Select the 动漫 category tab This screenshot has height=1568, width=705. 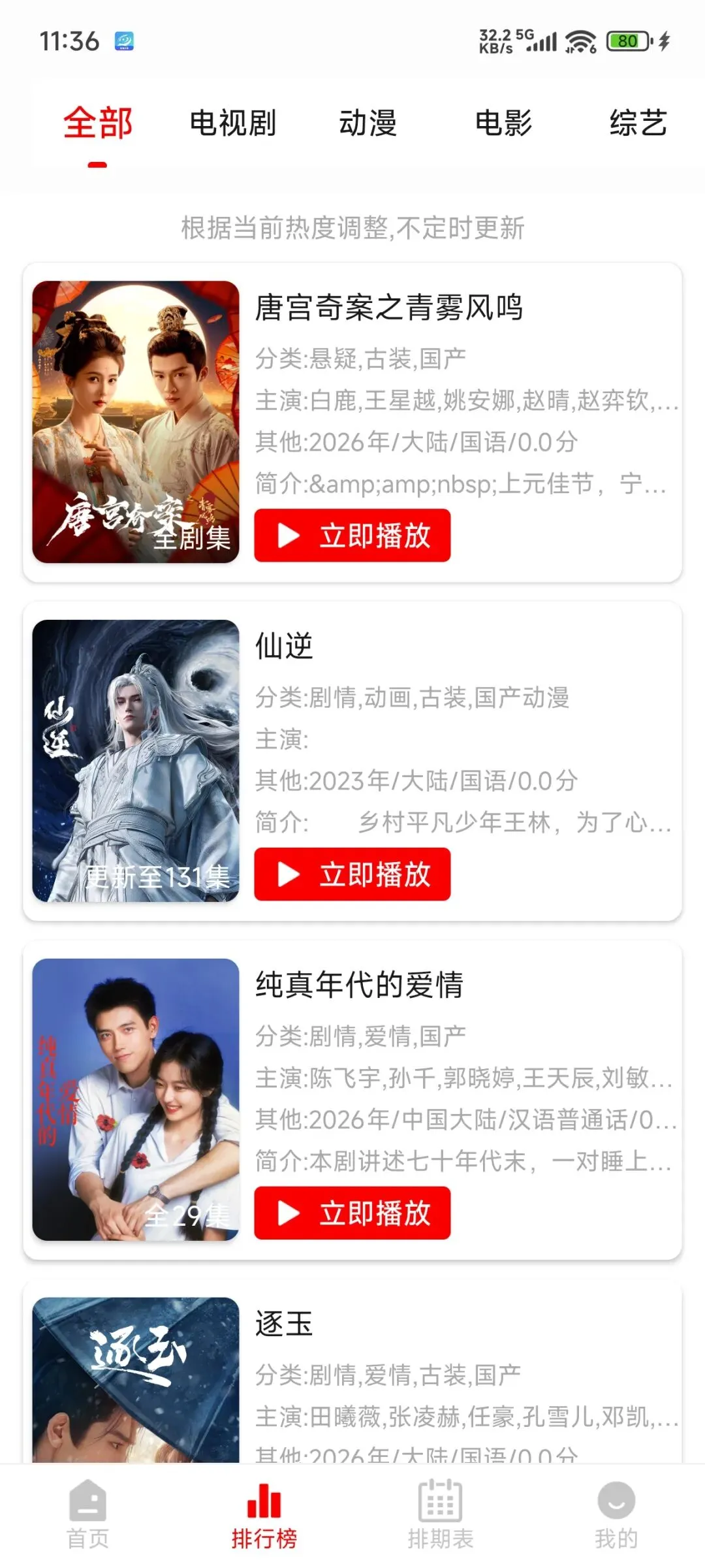click(x=368, y=123)
